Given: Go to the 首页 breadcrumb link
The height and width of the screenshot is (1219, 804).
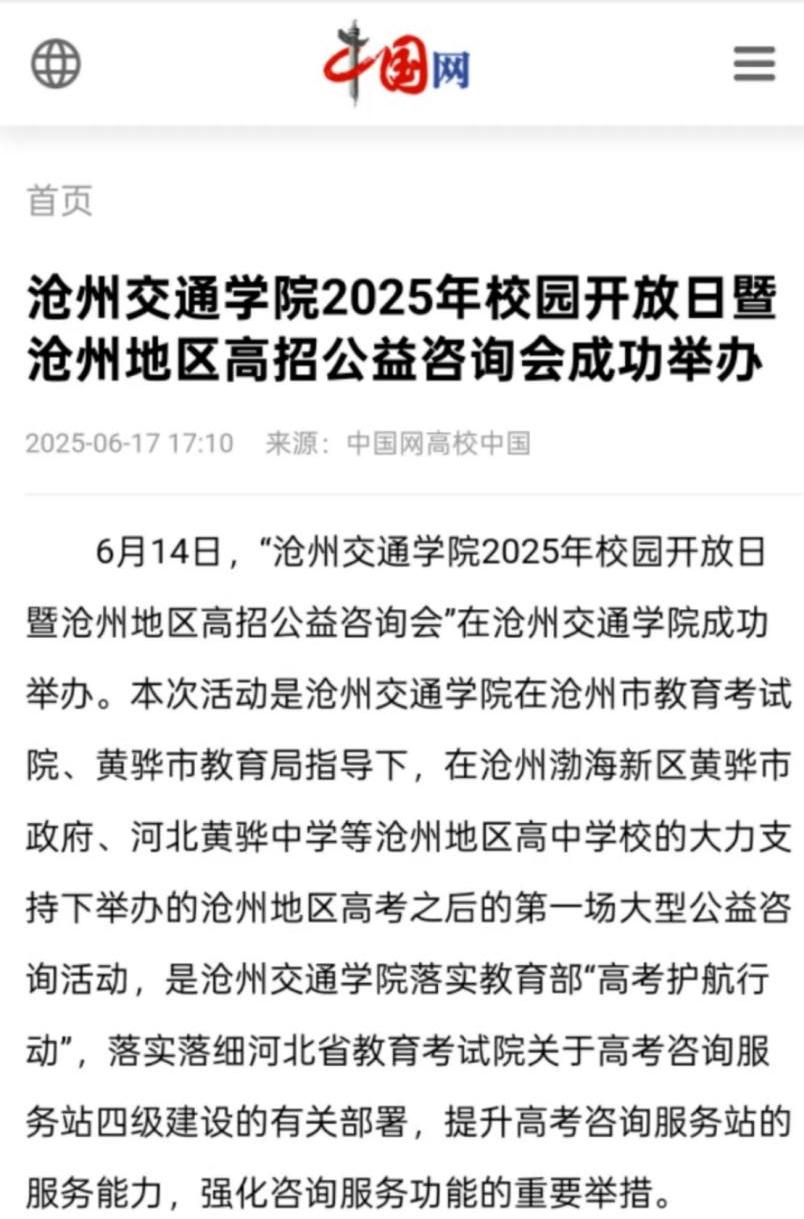Looking at the screenshot, I should pos(60,202).
